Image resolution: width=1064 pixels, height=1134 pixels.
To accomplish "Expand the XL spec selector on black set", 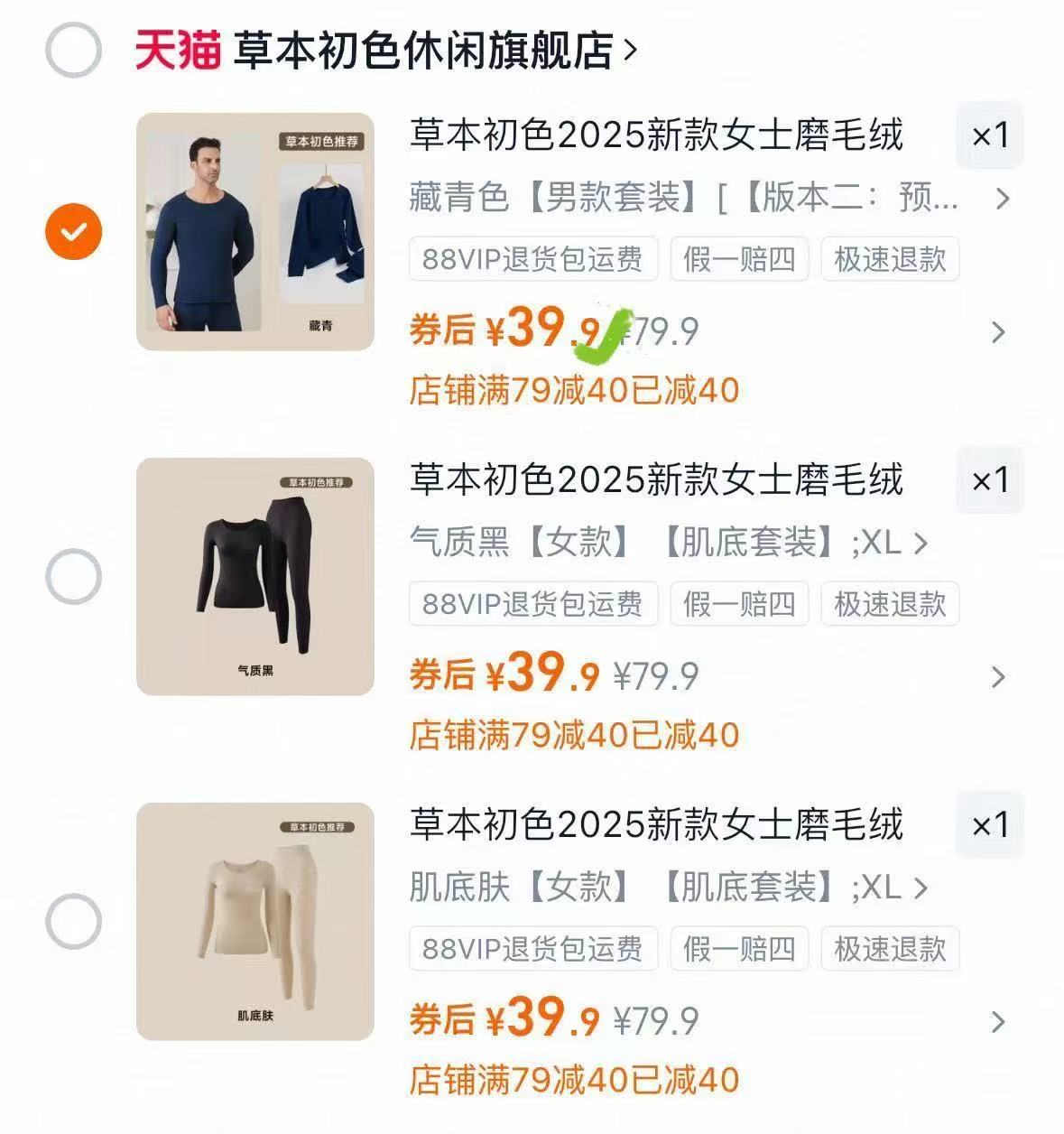I will pyautogui.click(x=921, y=544).
